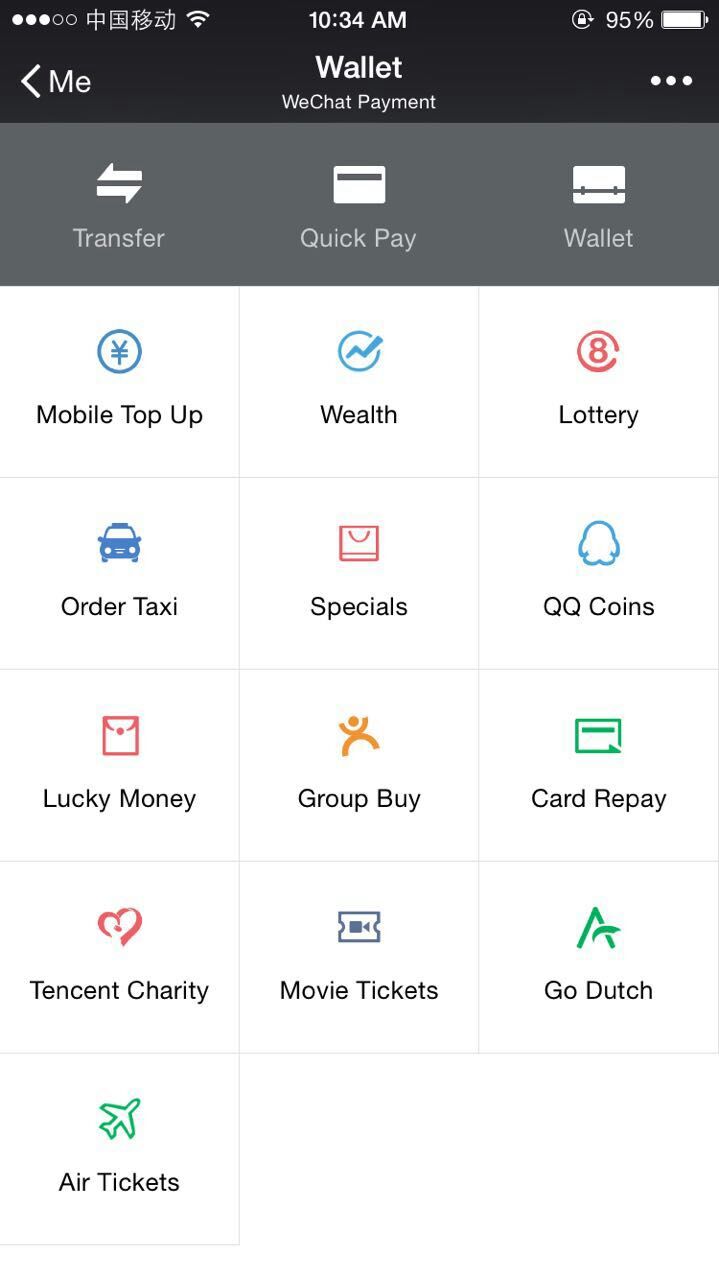Open the Wealth service
Viewport: 719px width, 1280px height.
(x=359, y=382)
